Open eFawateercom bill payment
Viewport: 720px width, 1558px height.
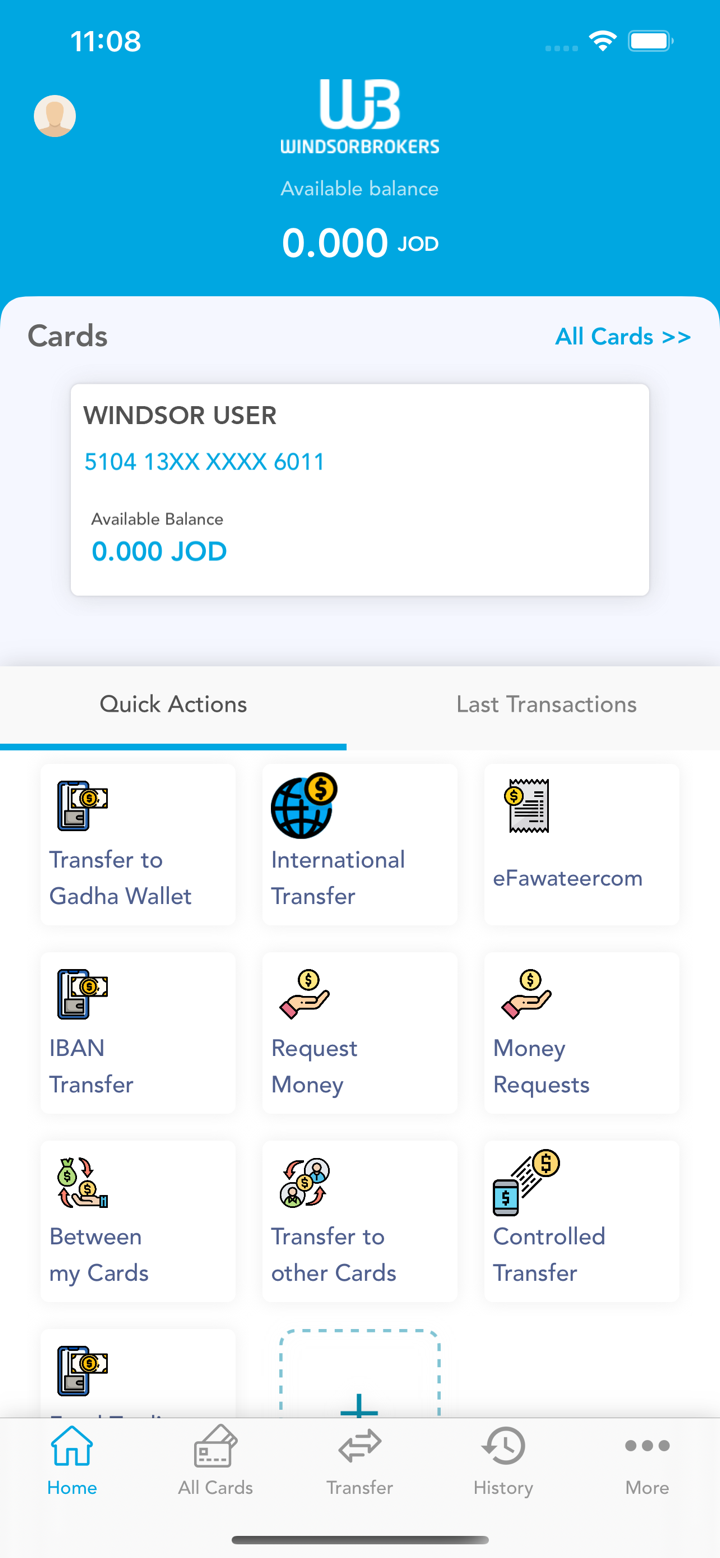(x=581, y=845)
